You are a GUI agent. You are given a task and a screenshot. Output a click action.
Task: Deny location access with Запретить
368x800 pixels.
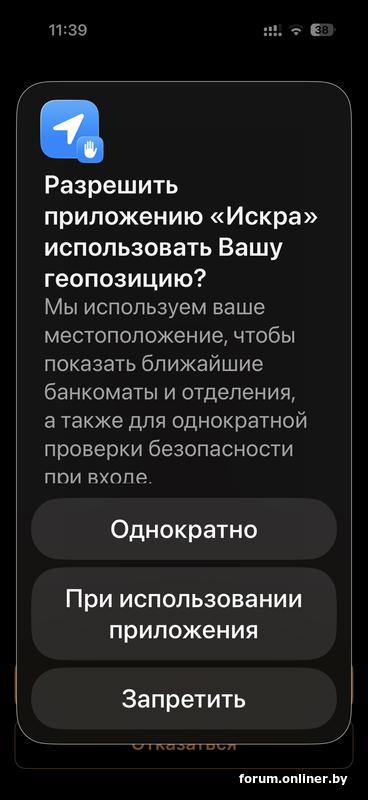[184, 699]
